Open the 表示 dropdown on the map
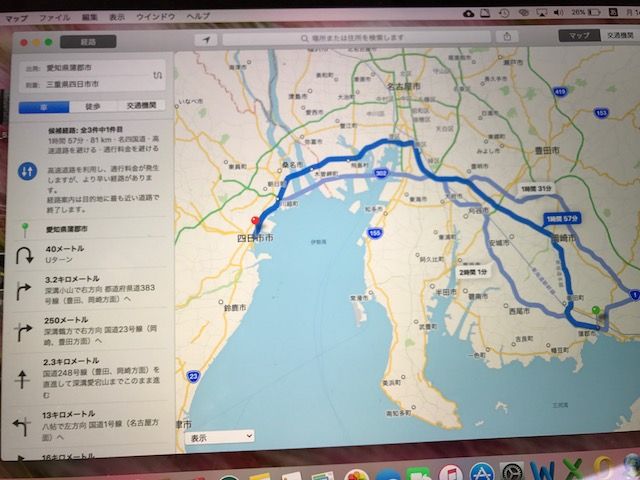This screenshot has height=480, width=640. (x=220, y=438)
